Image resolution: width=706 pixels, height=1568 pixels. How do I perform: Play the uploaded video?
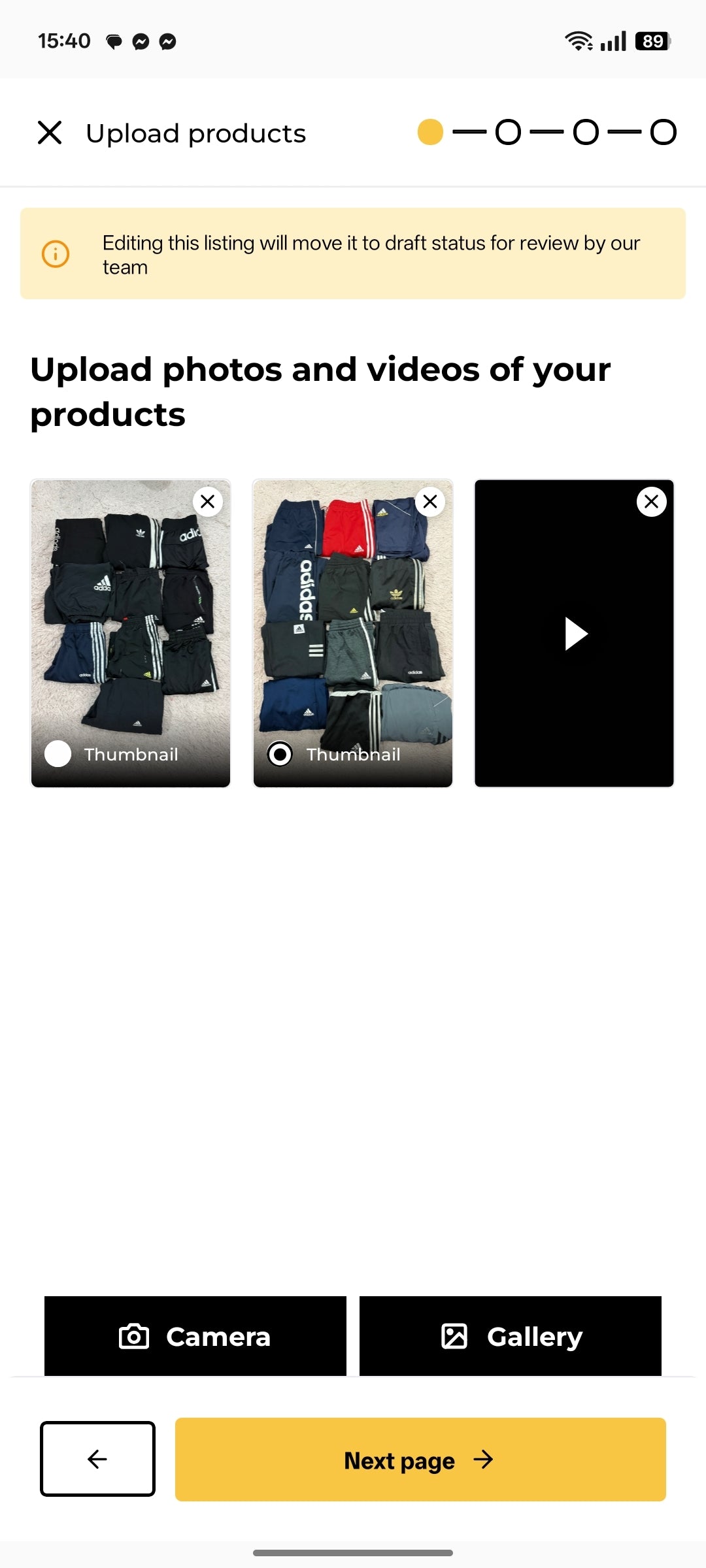[x=576, y=634]
